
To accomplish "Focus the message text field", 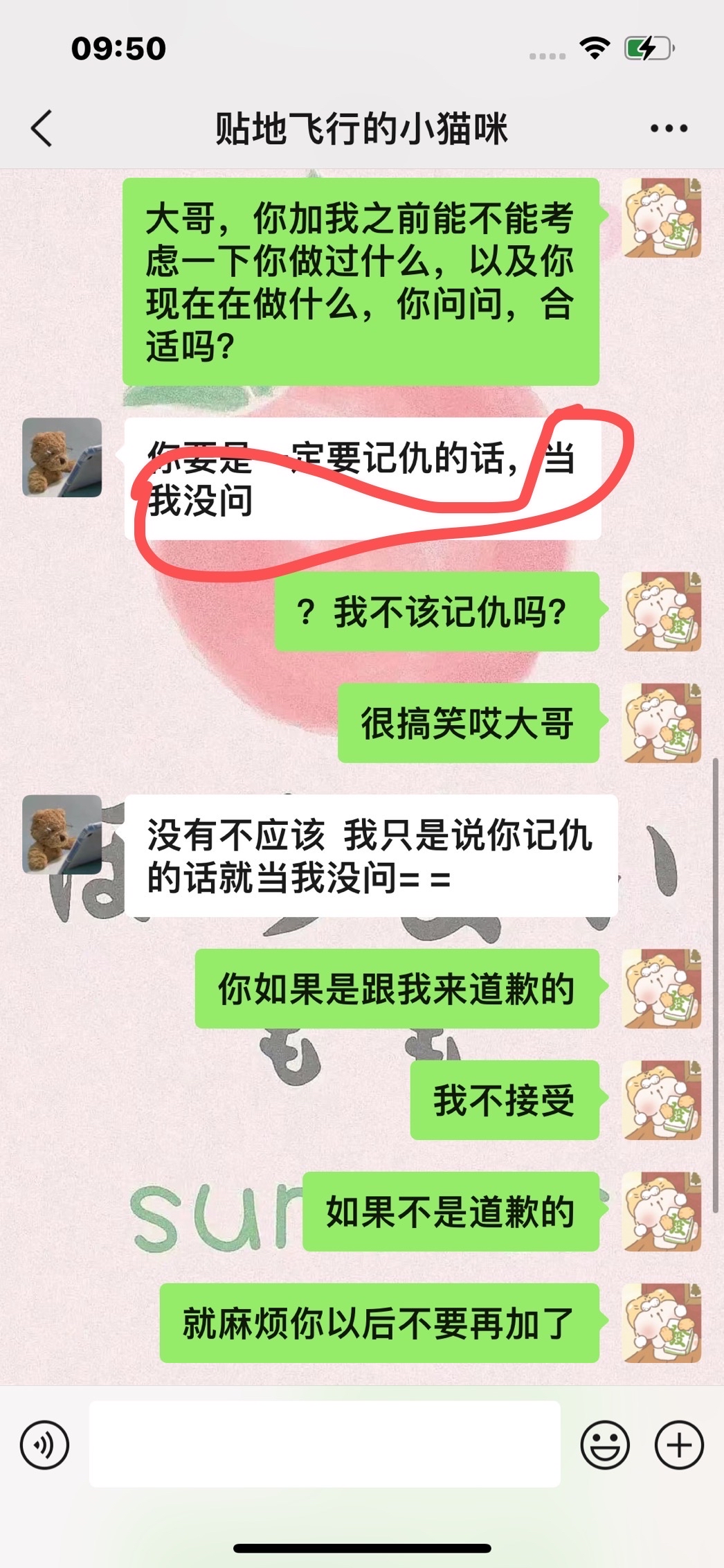I will click(324, 1445).
